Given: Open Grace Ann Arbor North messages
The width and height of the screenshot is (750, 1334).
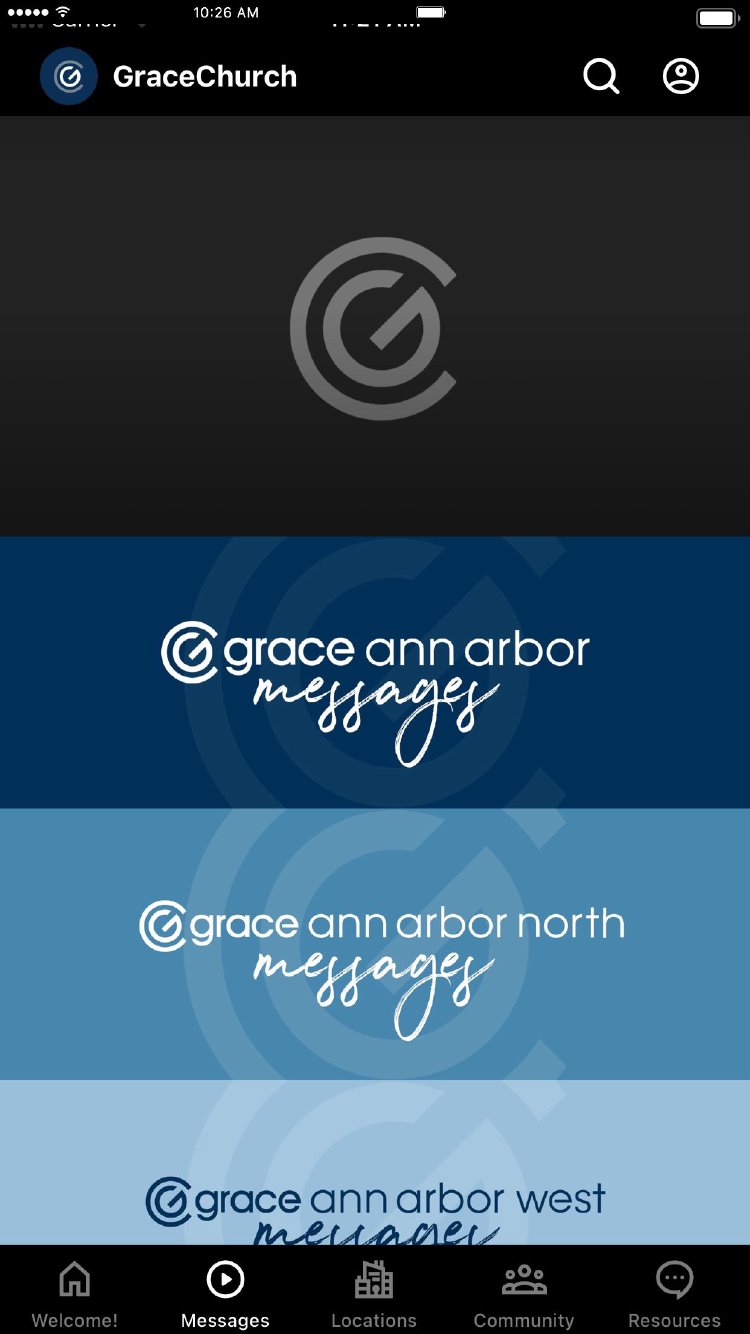Looking at the screenshot, I should click(375, 944).
